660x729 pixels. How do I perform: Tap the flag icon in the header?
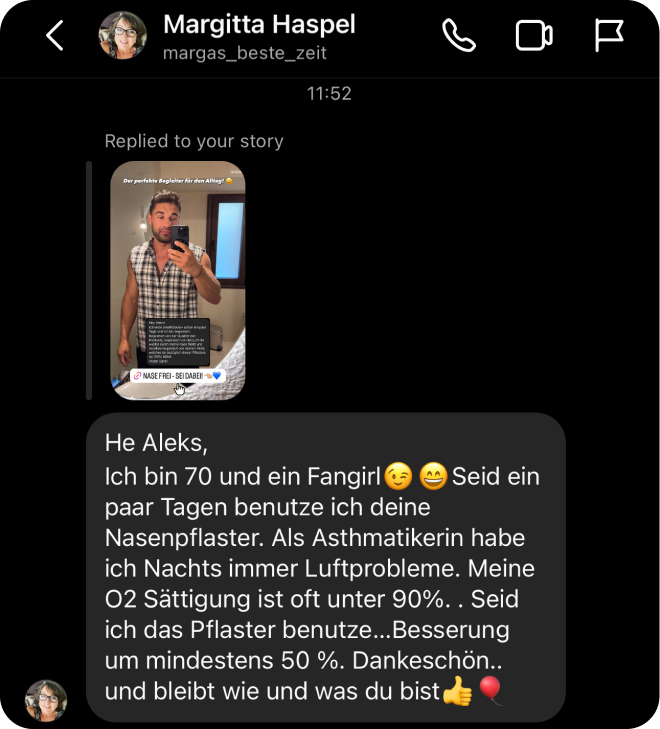tap(609, 37)
